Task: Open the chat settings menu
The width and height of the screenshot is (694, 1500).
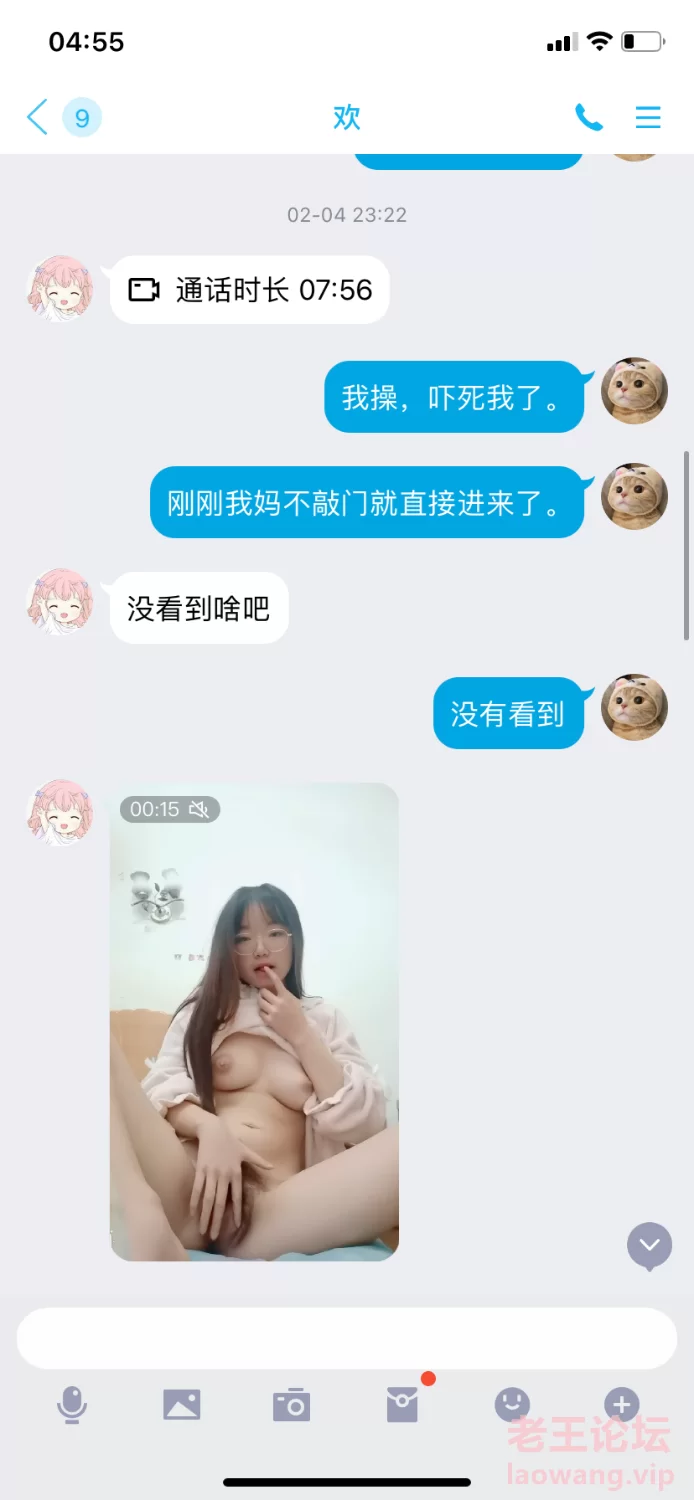Action: pos(648,118)
